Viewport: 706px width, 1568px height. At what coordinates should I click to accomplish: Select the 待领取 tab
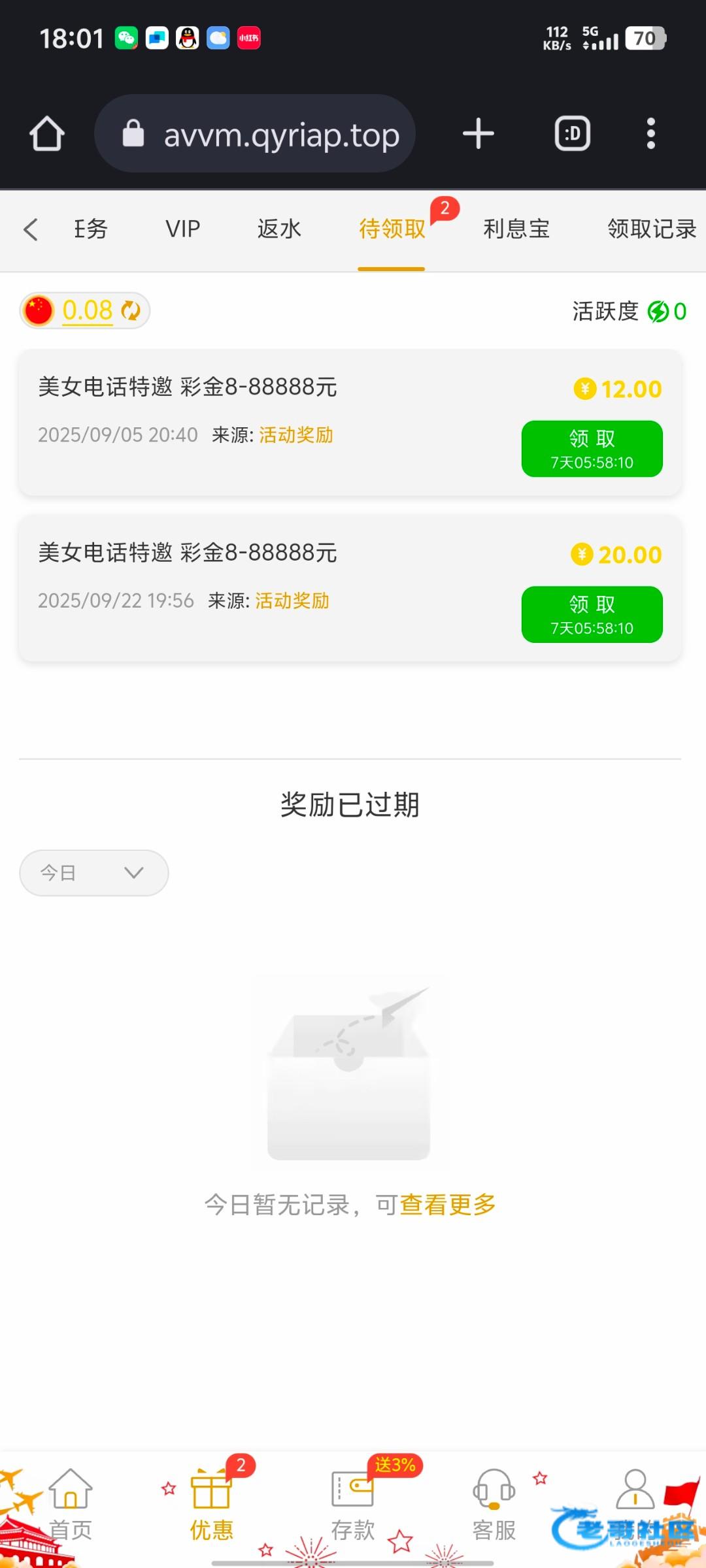pos(392,229)
